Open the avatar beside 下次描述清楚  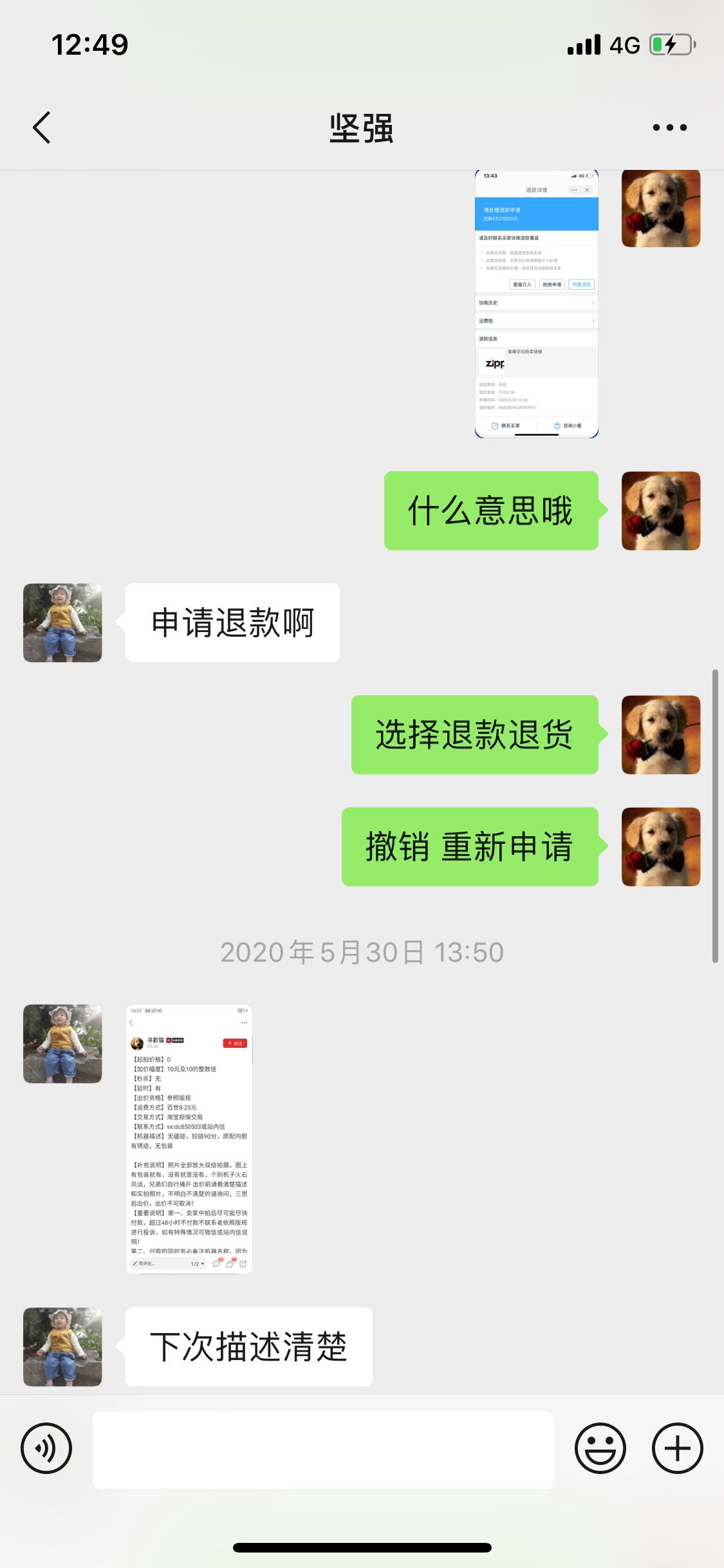[x=62, y=1347]
